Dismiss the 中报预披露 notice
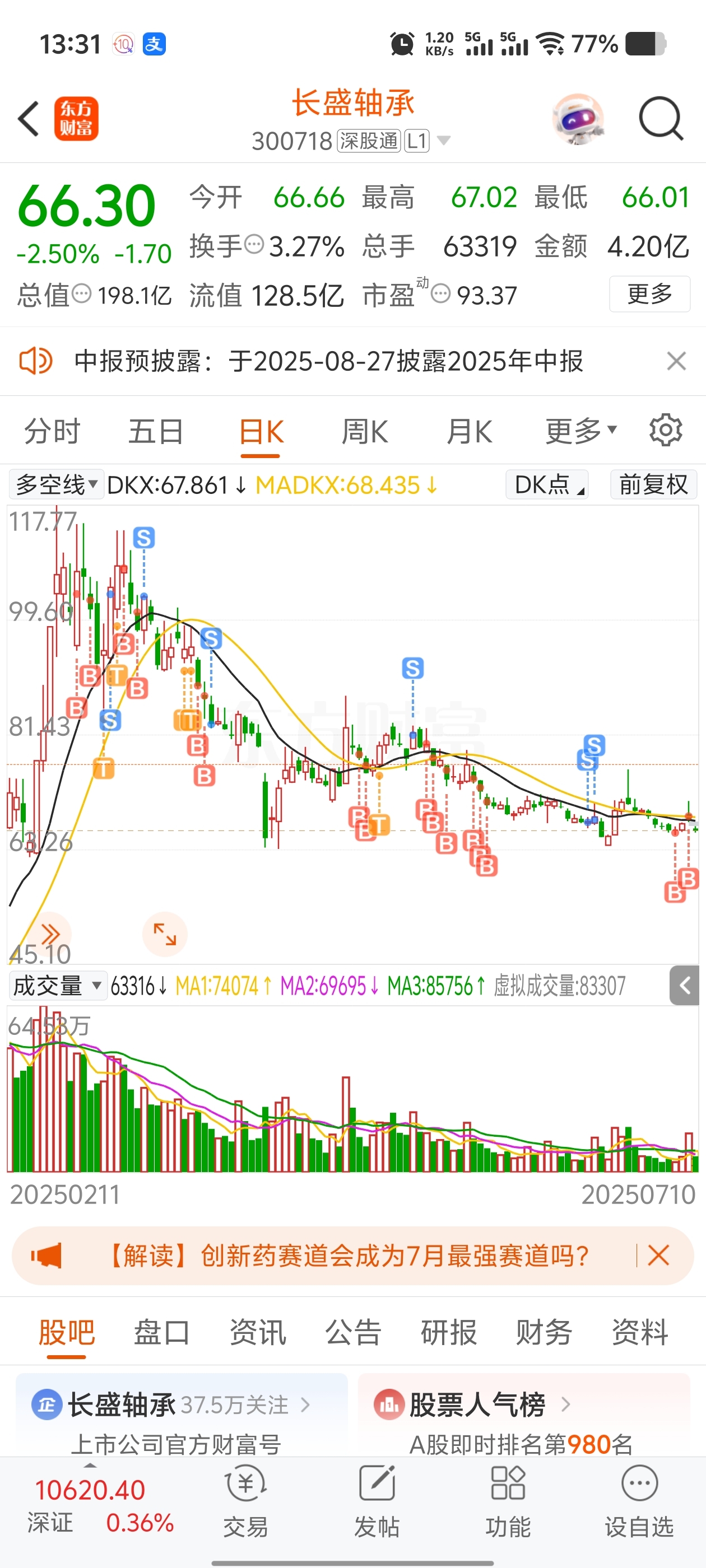This screenshot has height=1568, width=706. click(x=676, y=361)
